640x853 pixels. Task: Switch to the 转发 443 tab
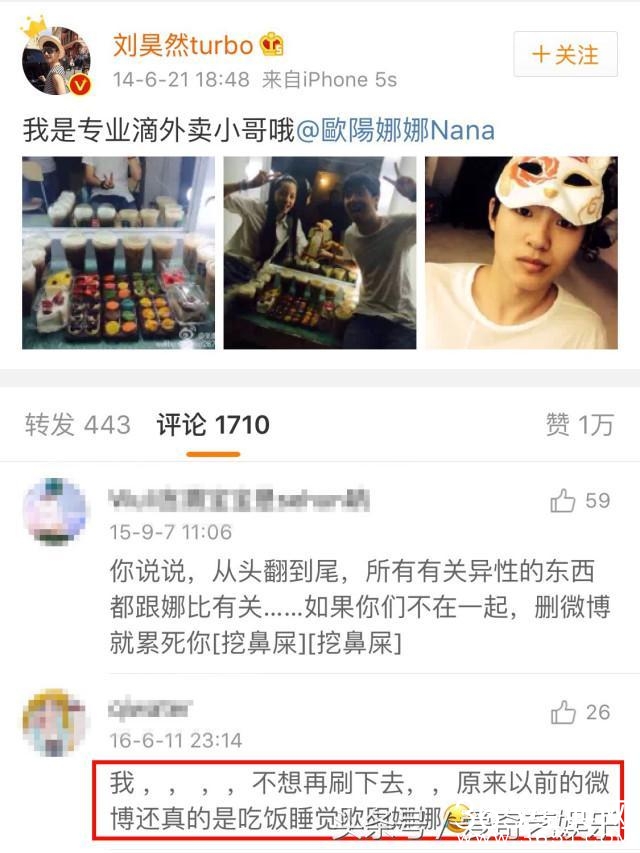pos(78,425)
